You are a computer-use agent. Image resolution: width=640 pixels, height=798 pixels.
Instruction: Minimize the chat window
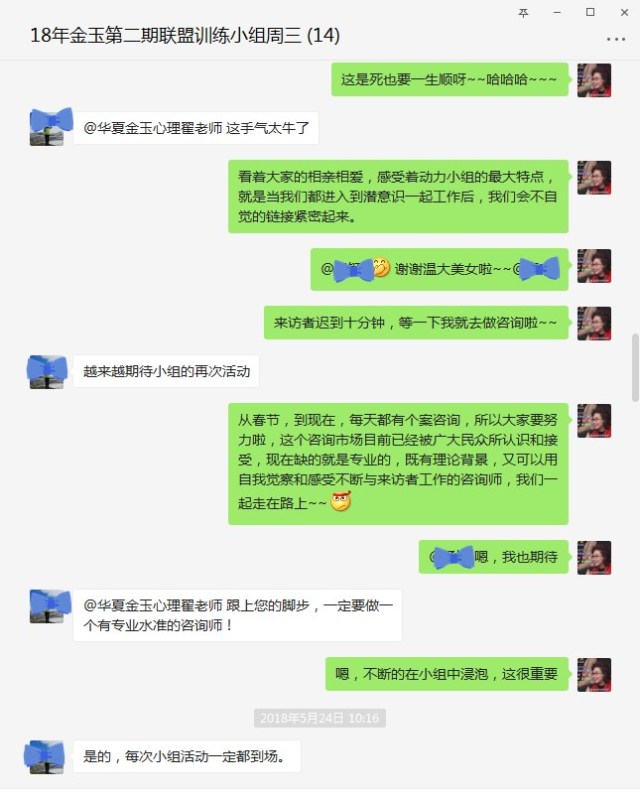557,11
